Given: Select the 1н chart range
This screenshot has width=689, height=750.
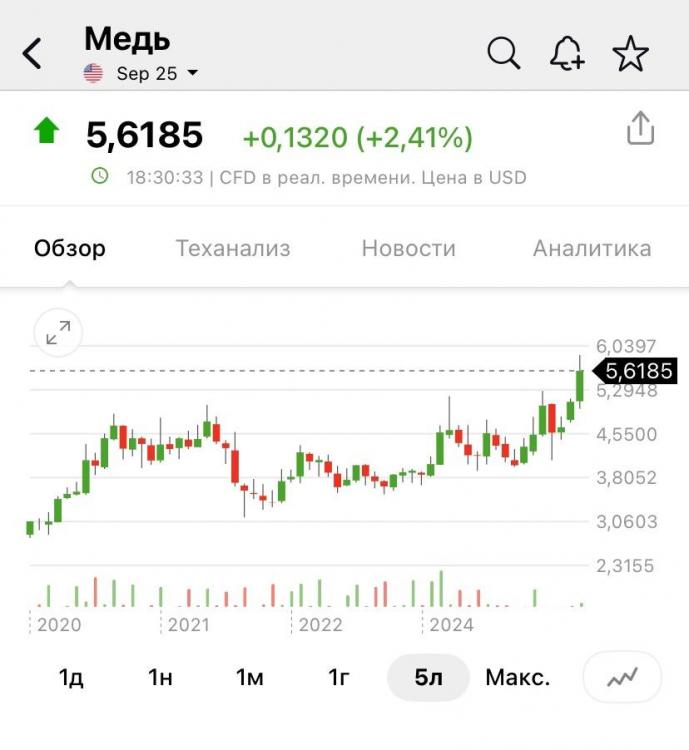Looking at the screenshot, I should 160,677.
